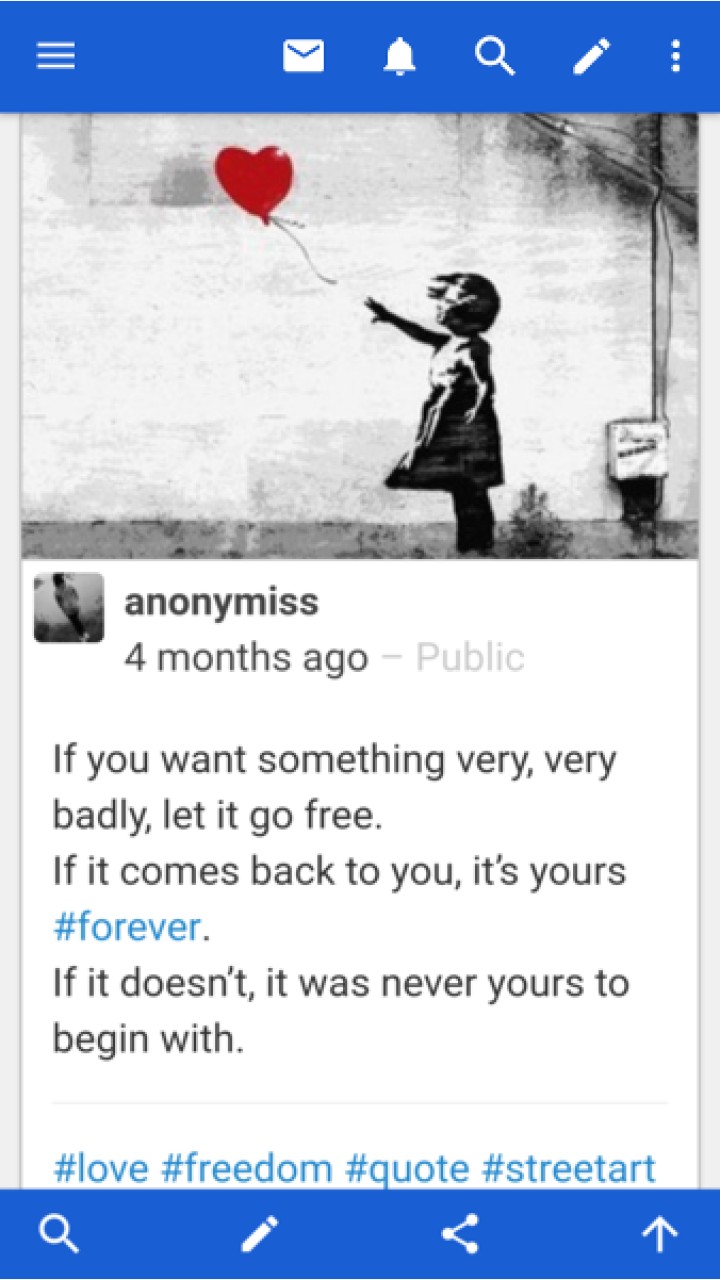
Task: Open the anonymiss username link
Action: pyautogui.click(x=221, y=602)
